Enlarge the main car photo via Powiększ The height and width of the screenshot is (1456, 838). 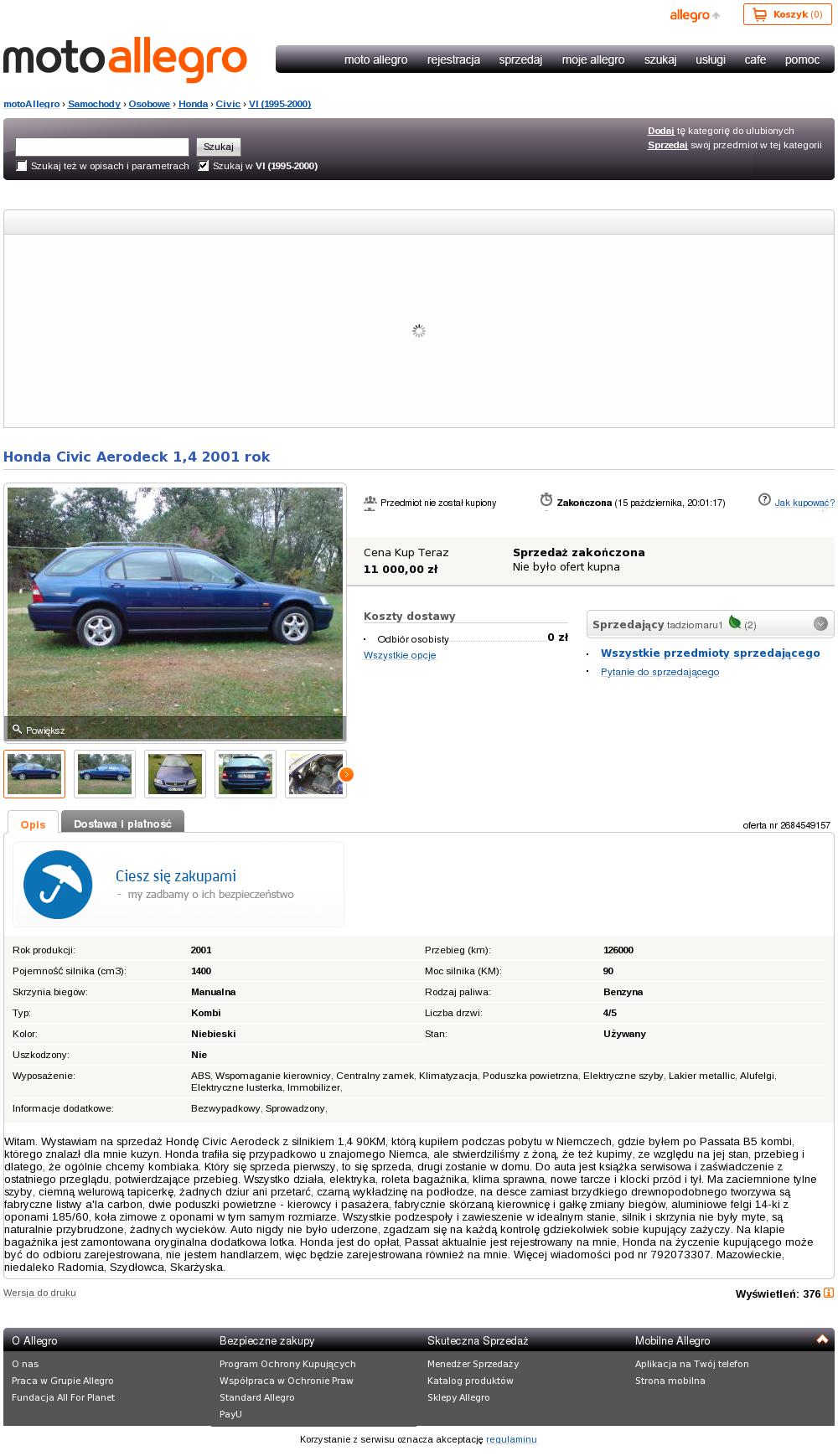click(x=39, y=730)
